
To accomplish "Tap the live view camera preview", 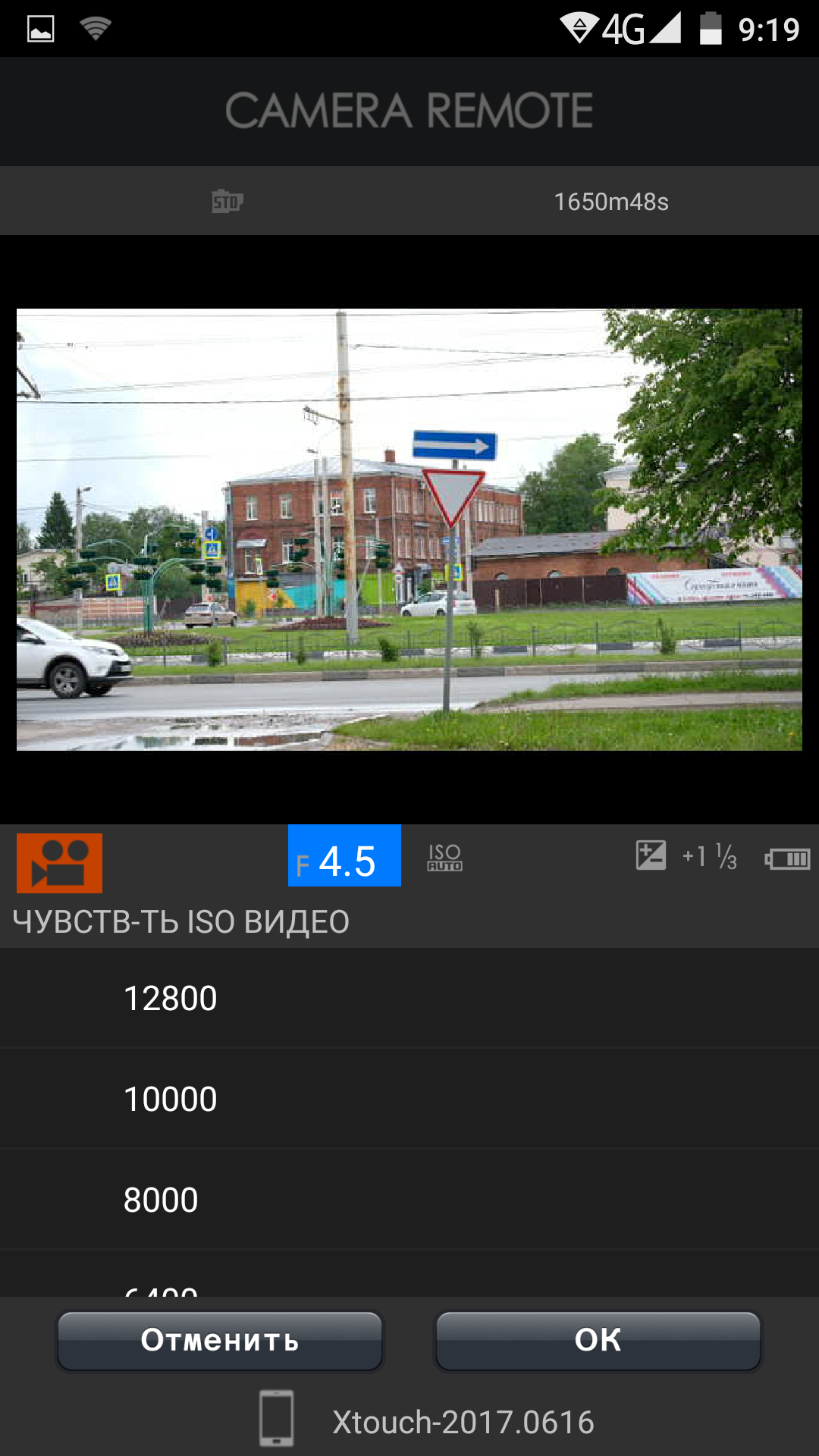I will [x=409, y=529].
